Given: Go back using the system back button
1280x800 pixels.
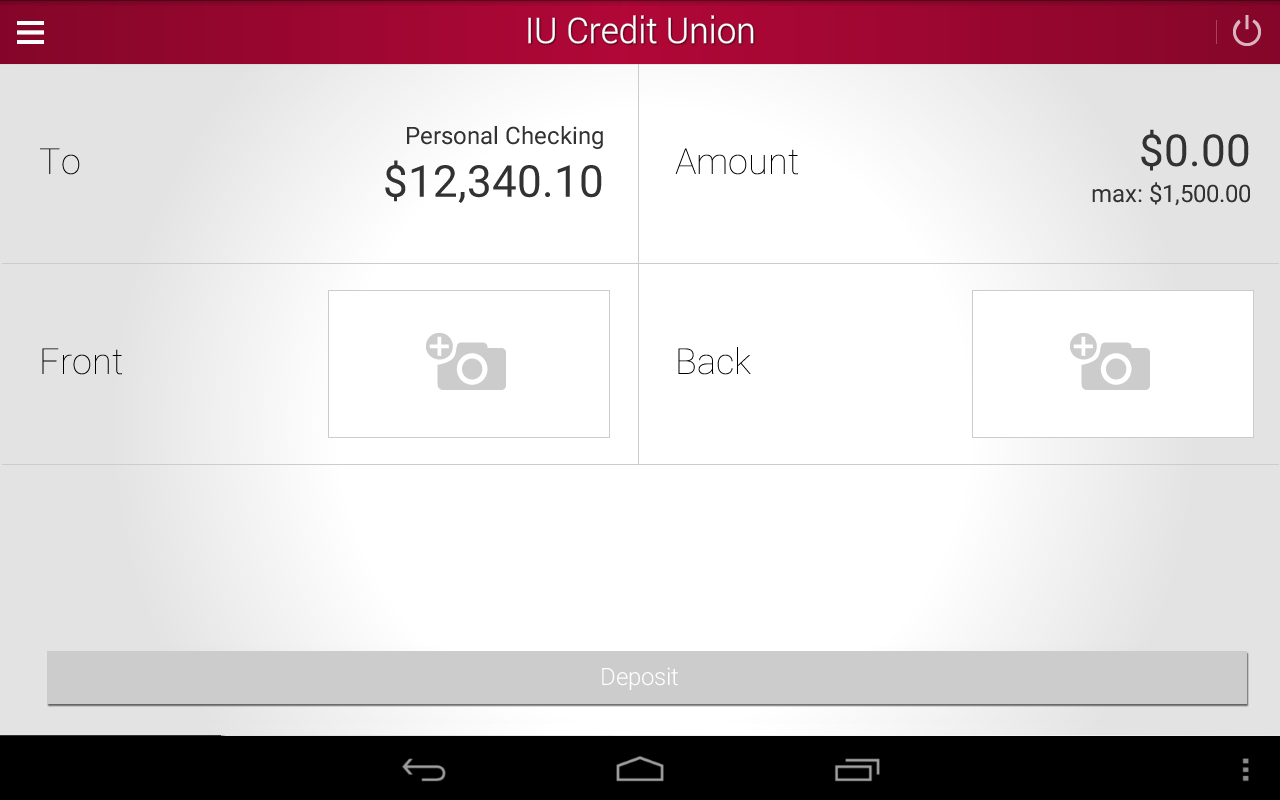Looking at the screenshot, I should (x=424, y=769).
